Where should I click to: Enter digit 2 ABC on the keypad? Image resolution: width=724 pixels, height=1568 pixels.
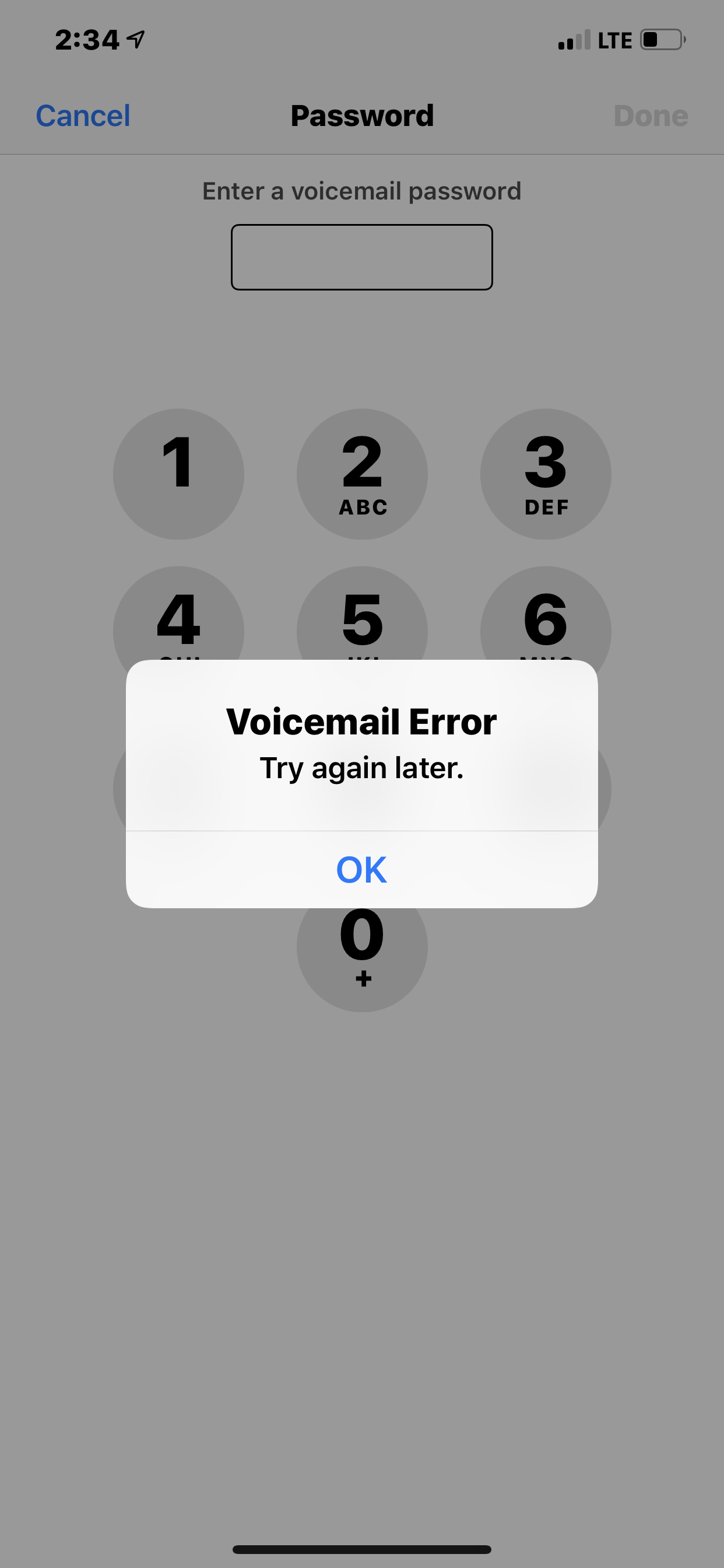(x=362, y=474)
